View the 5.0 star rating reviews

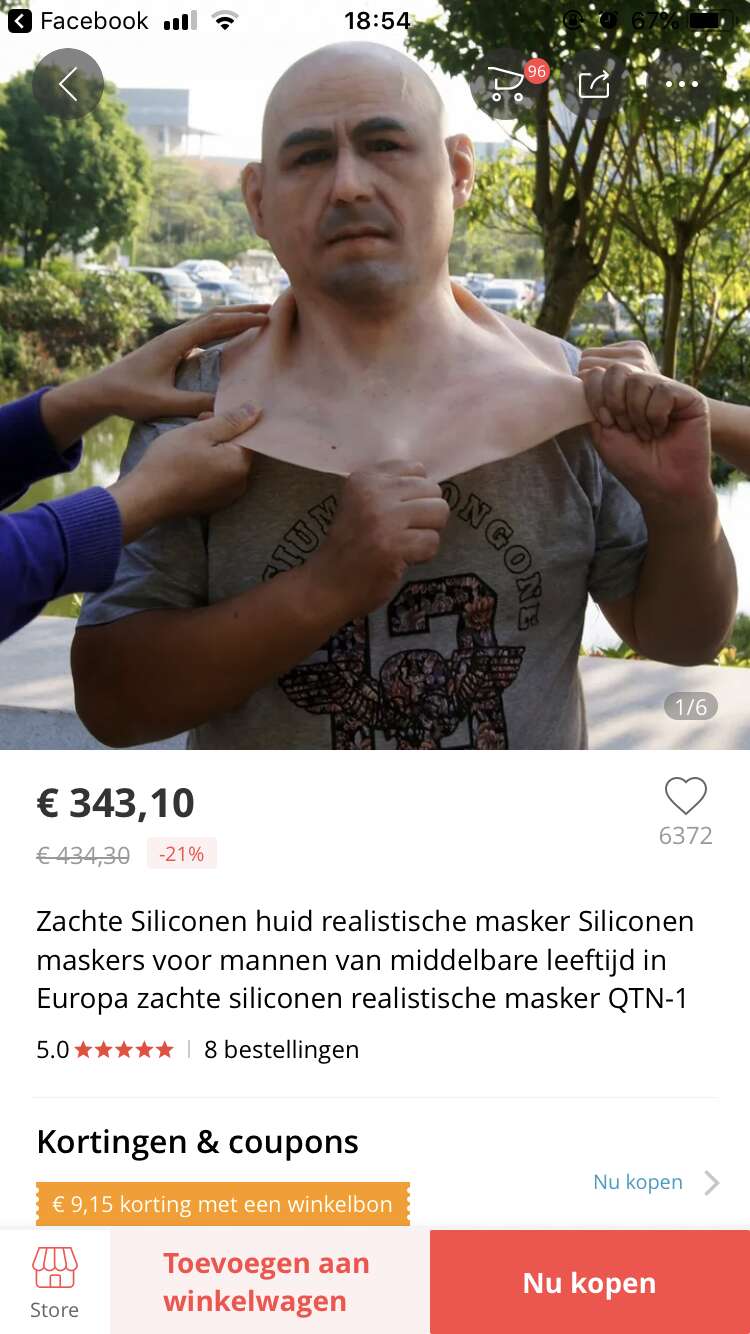[106, 1049]
